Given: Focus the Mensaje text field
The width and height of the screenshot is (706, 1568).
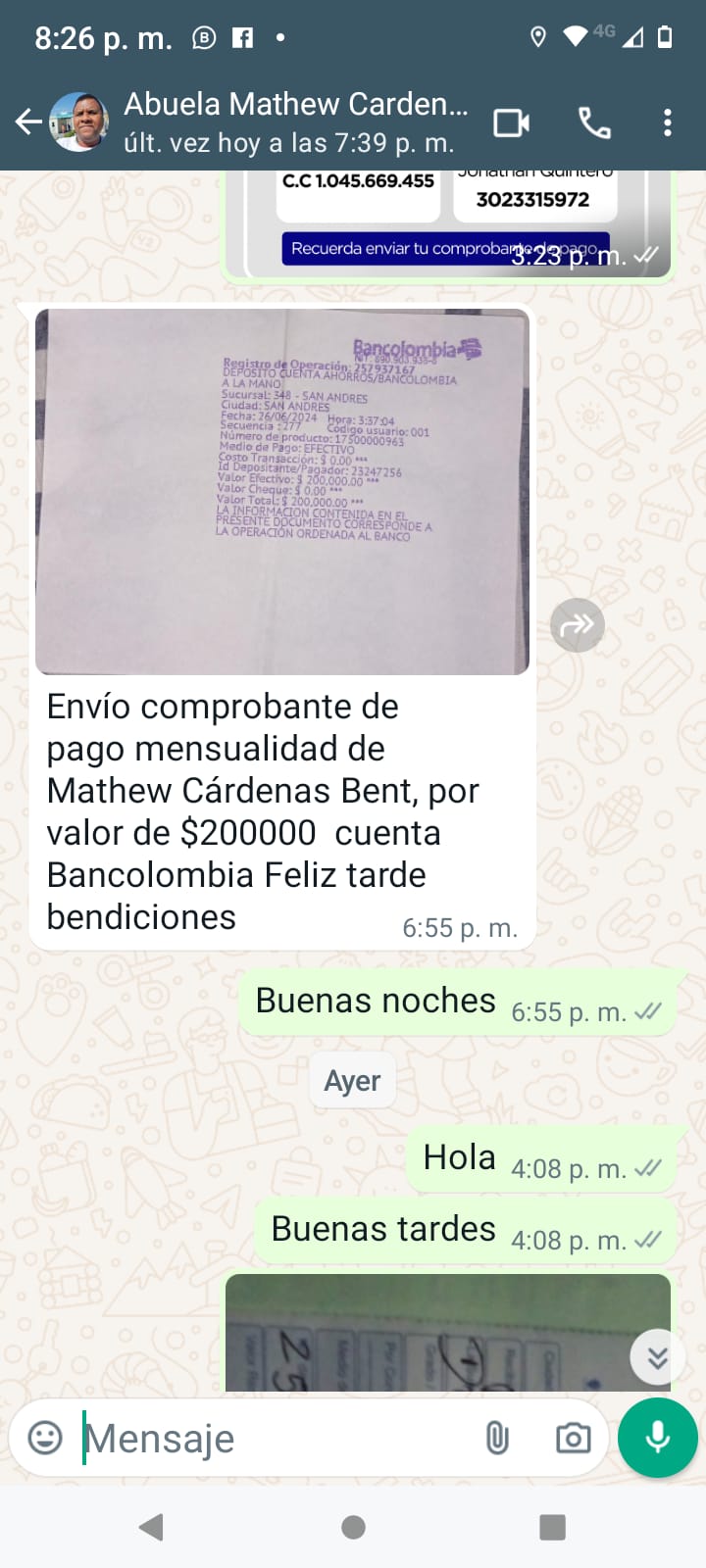Looking at the screenshot, I should click(x=275, y=1439).
